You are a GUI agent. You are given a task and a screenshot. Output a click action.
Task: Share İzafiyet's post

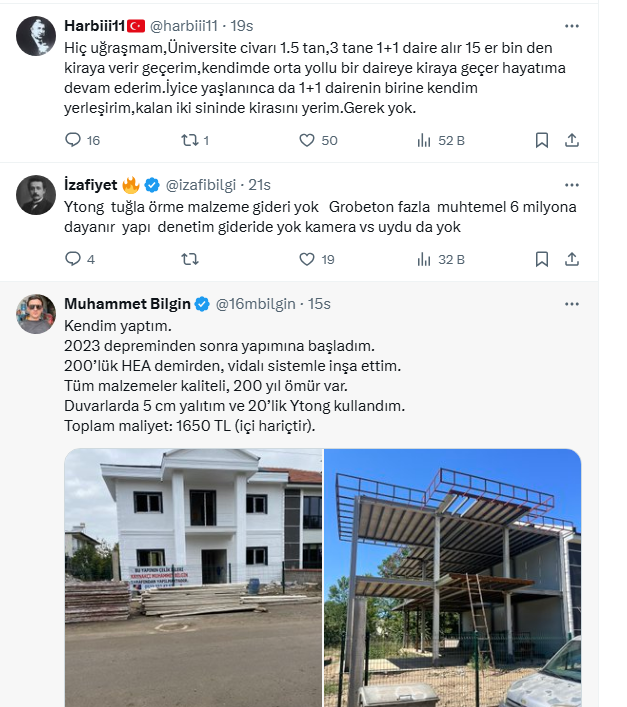click(571, 259)
